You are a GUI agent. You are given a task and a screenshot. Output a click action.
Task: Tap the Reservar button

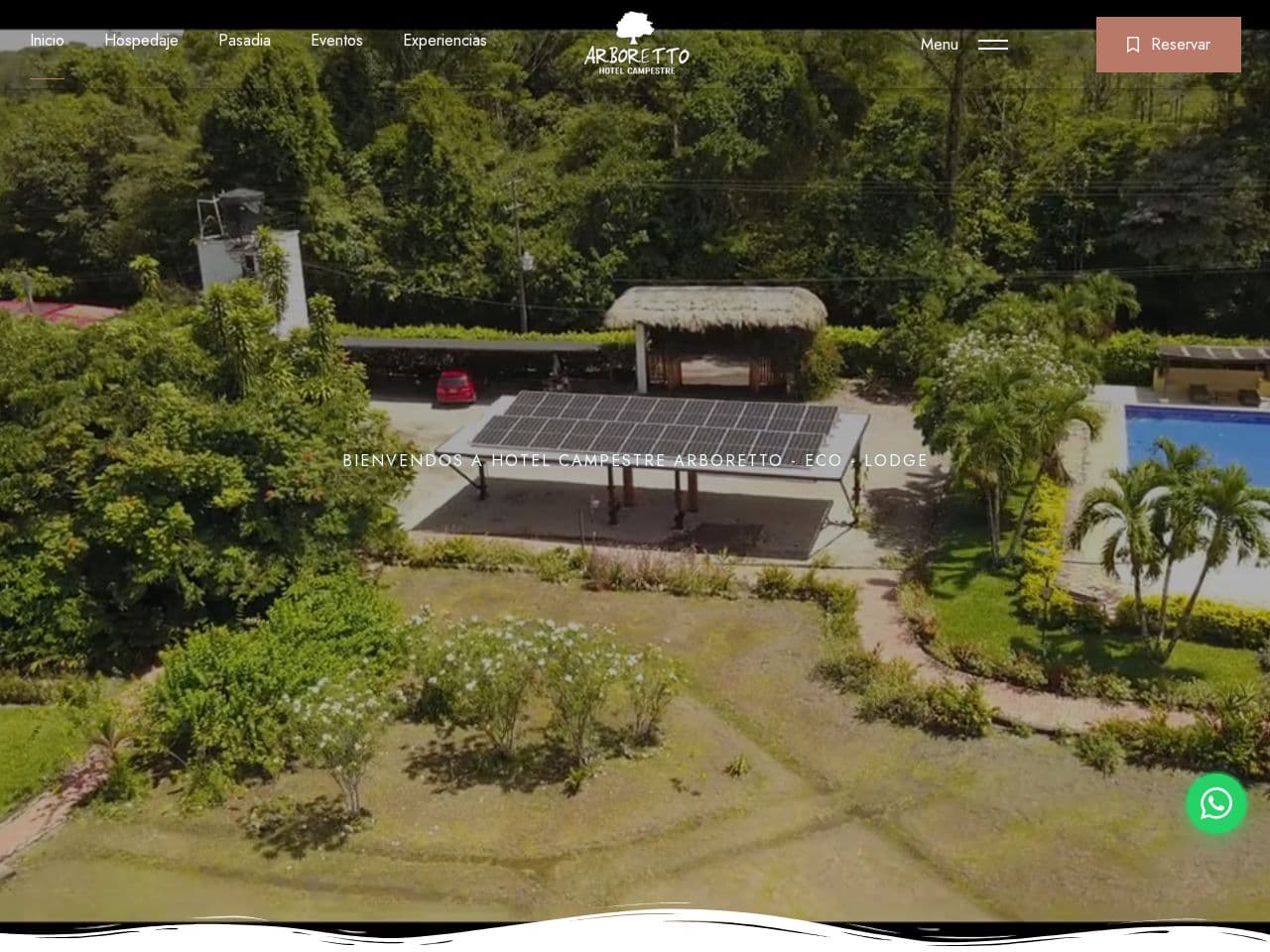[x=1168, y=45]
